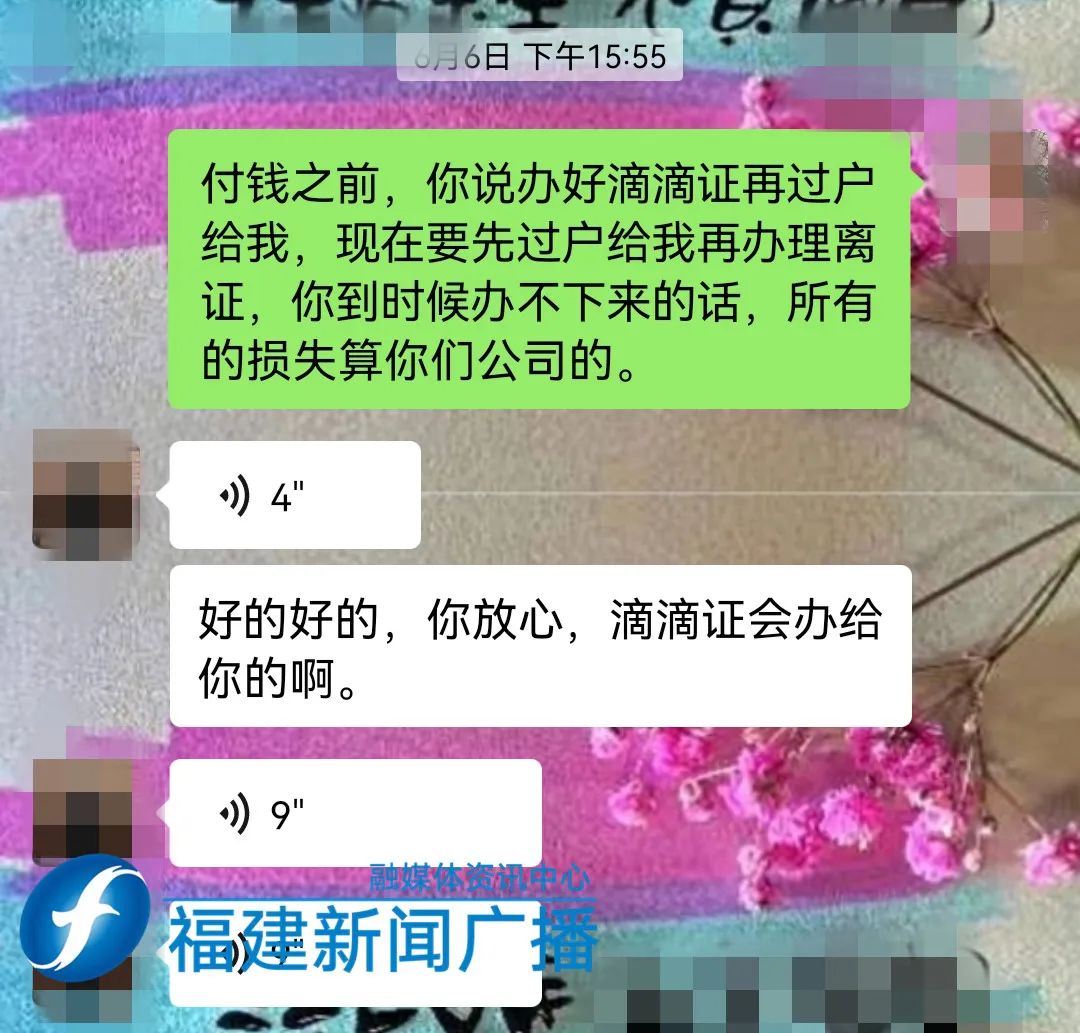Open contact avatar beside the 4" voice message

(x=85, y=489)
